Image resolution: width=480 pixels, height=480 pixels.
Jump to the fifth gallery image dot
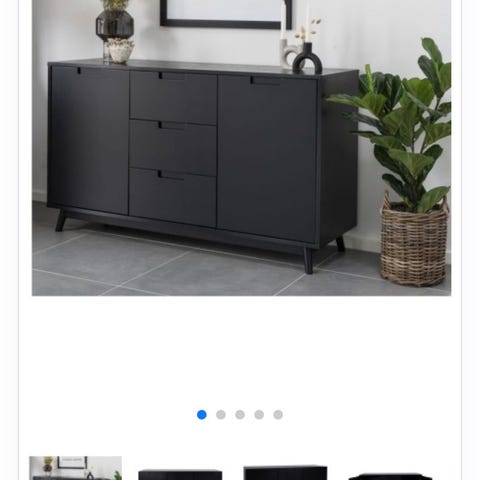point(278,415)
